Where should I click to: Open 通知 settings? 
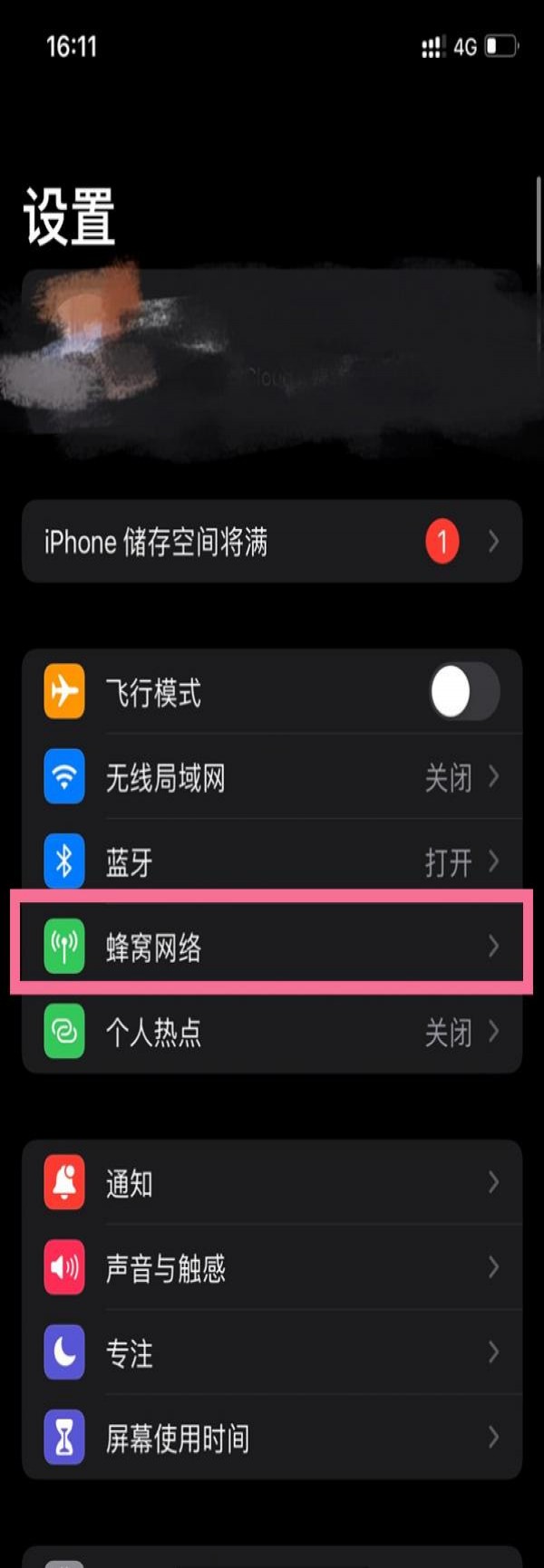click(x=272, y=1182)
